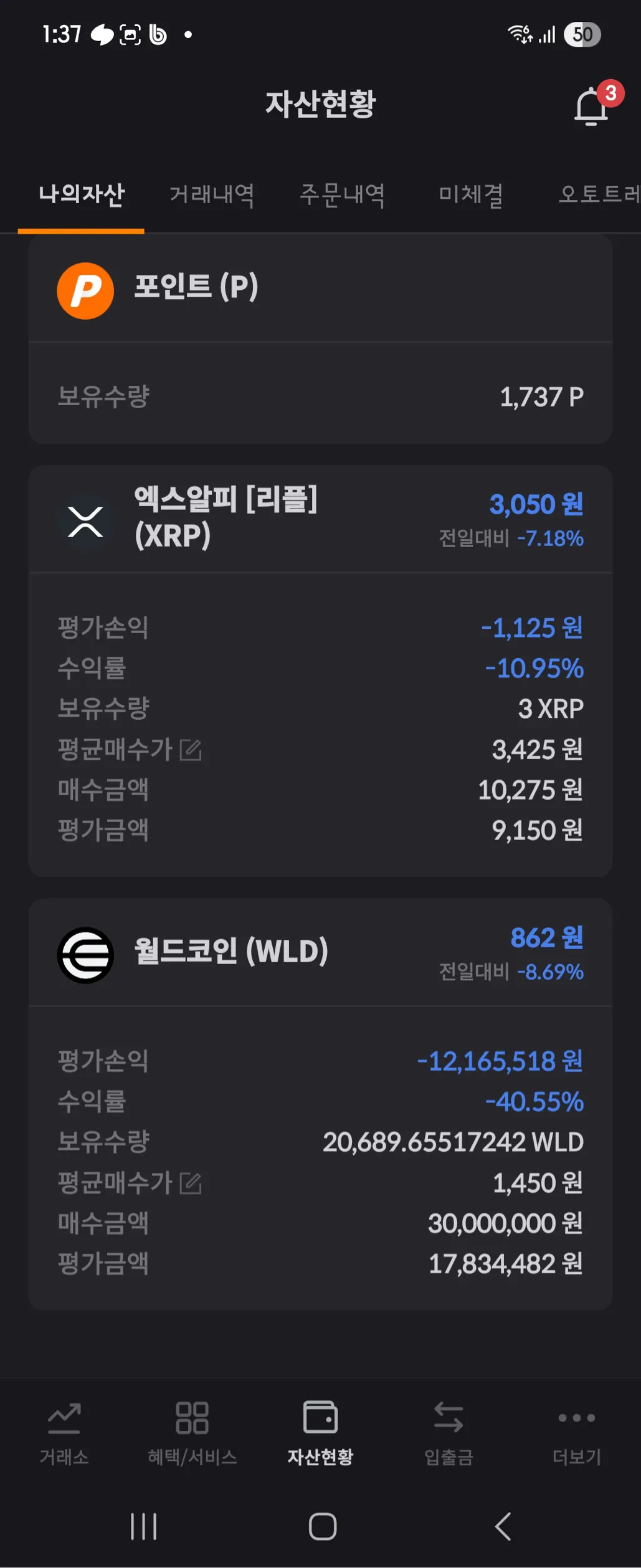Edit the WLD 평균매수가
Screen dimensions: 641x1568
pos(191,1183)
